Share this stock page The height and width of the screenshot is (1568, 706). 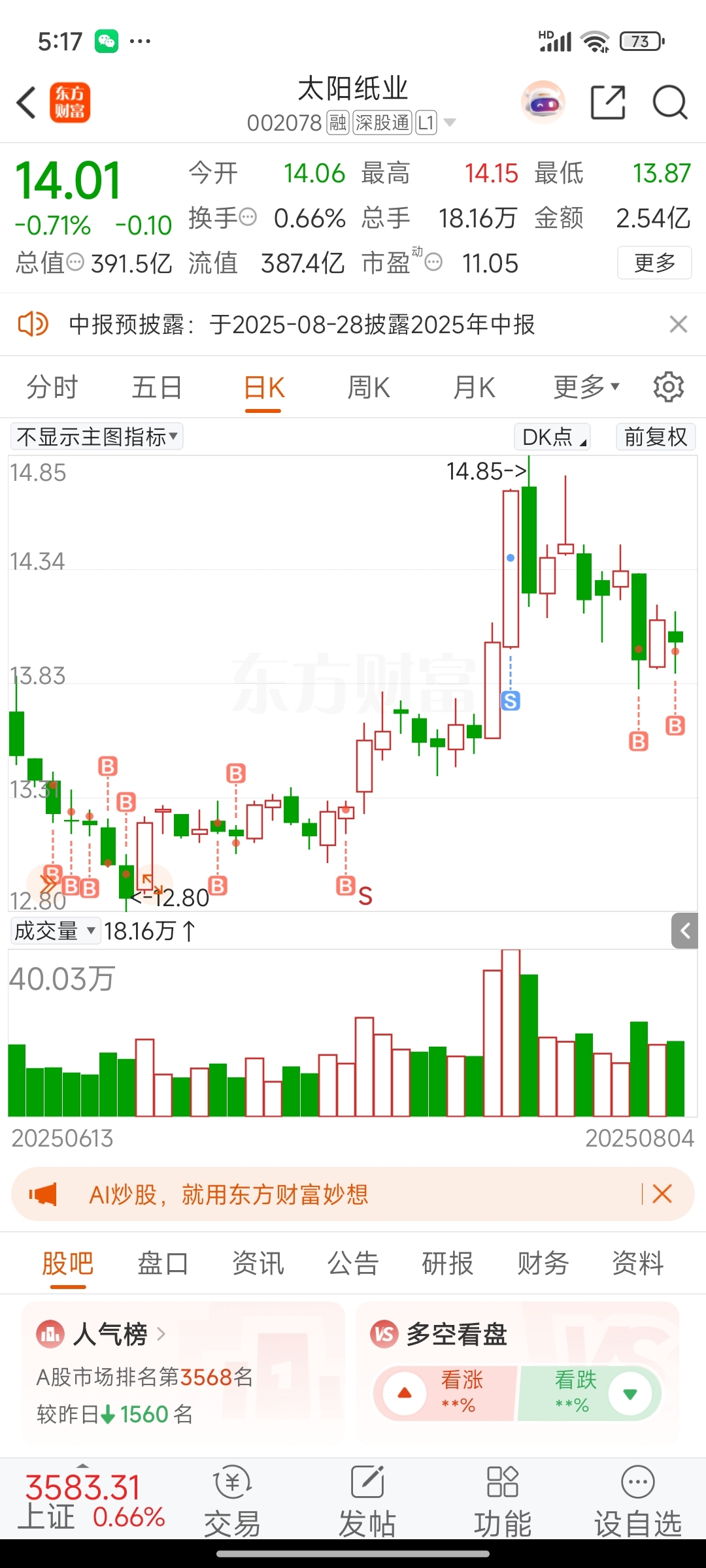point(608,103)
